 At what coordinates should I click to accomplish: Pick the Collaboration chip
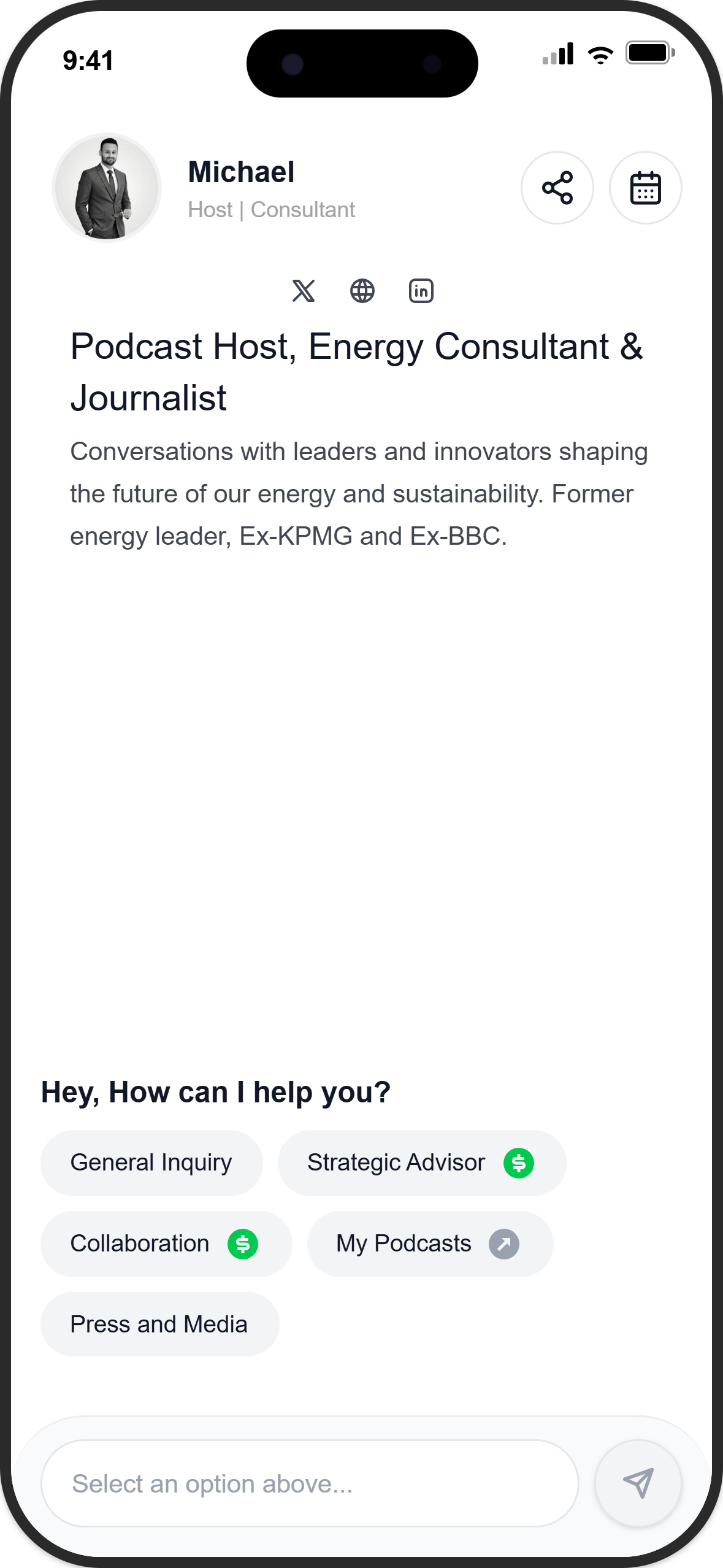tap(166, 1243)
